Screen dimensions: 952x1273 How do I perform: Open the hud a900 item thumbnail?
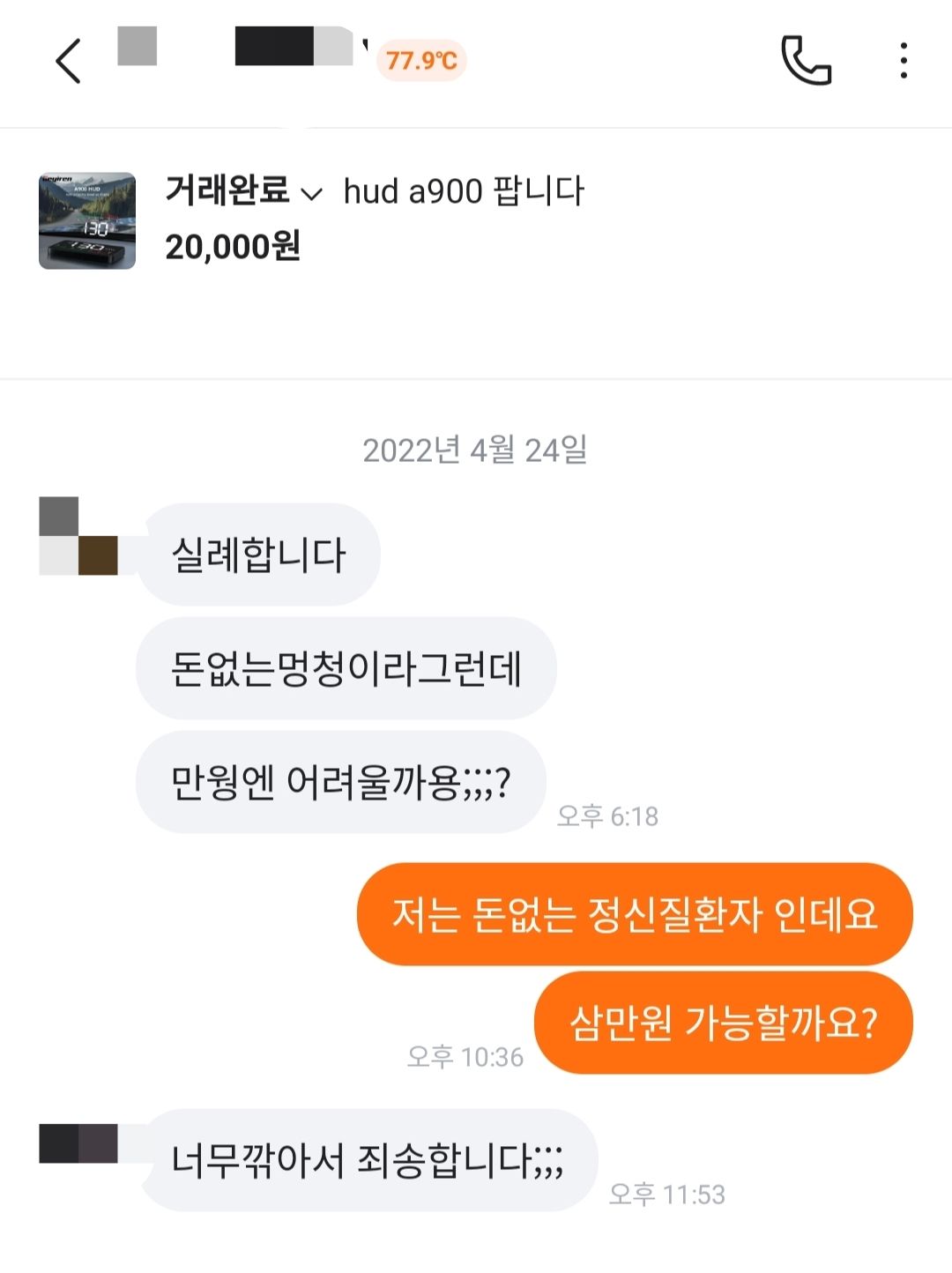(87, 220)
